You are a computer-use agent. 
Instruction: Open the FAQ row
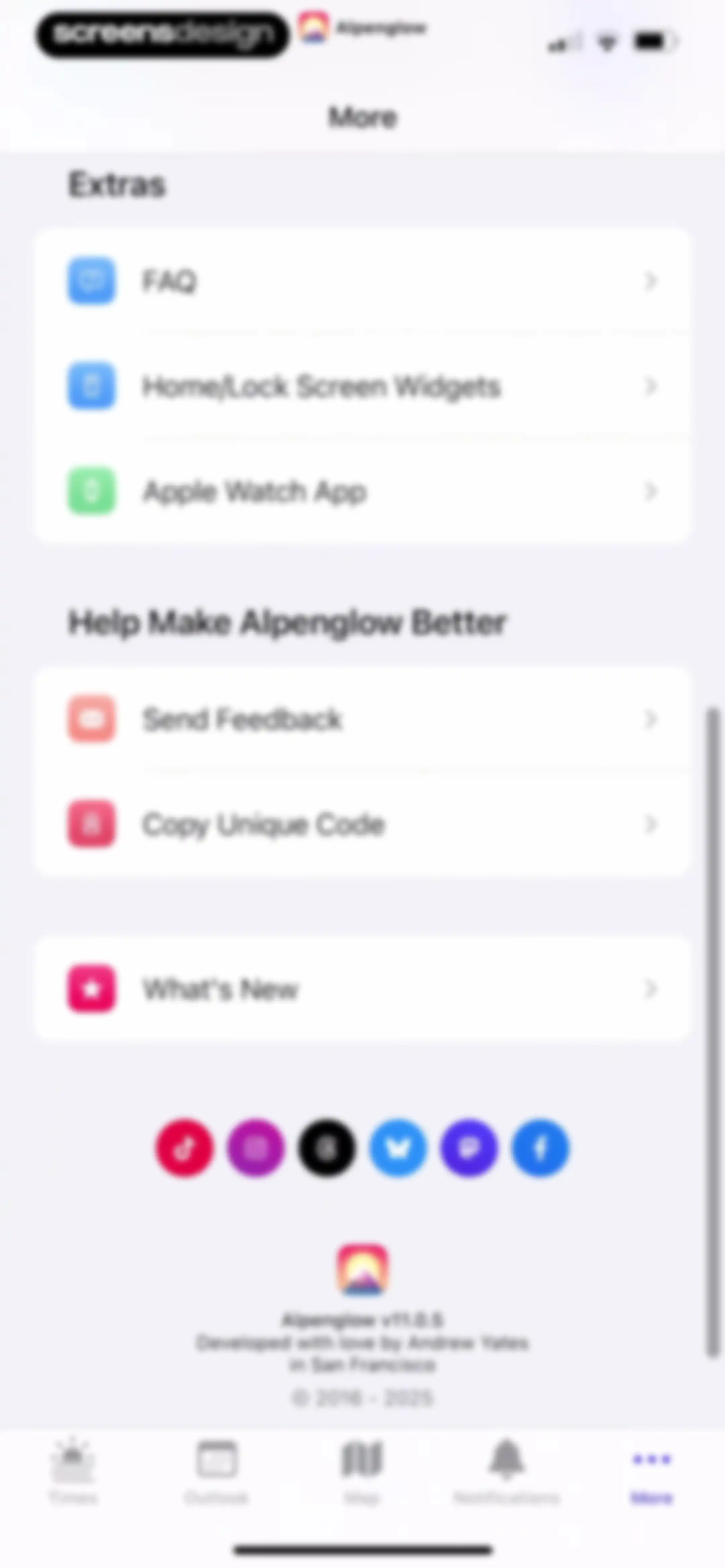tap(362, 281)
